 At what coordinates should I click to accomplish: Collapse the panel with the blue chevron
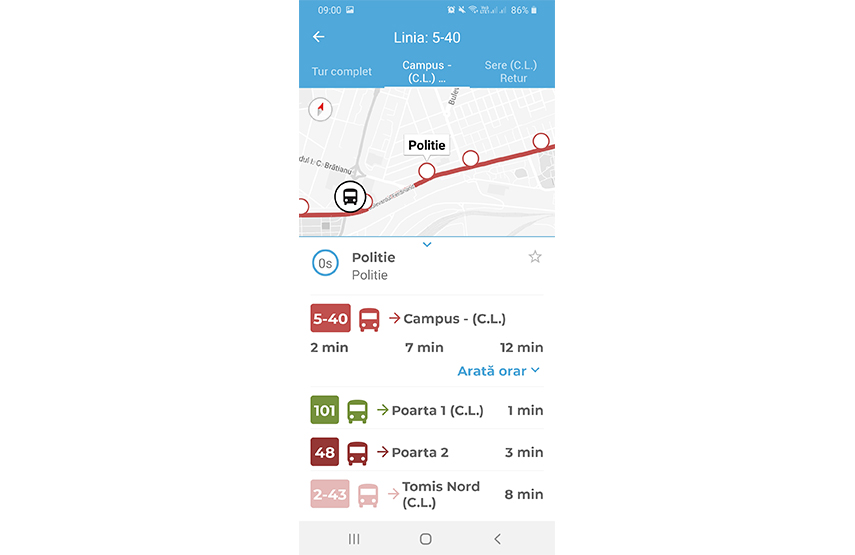point(427,244)
